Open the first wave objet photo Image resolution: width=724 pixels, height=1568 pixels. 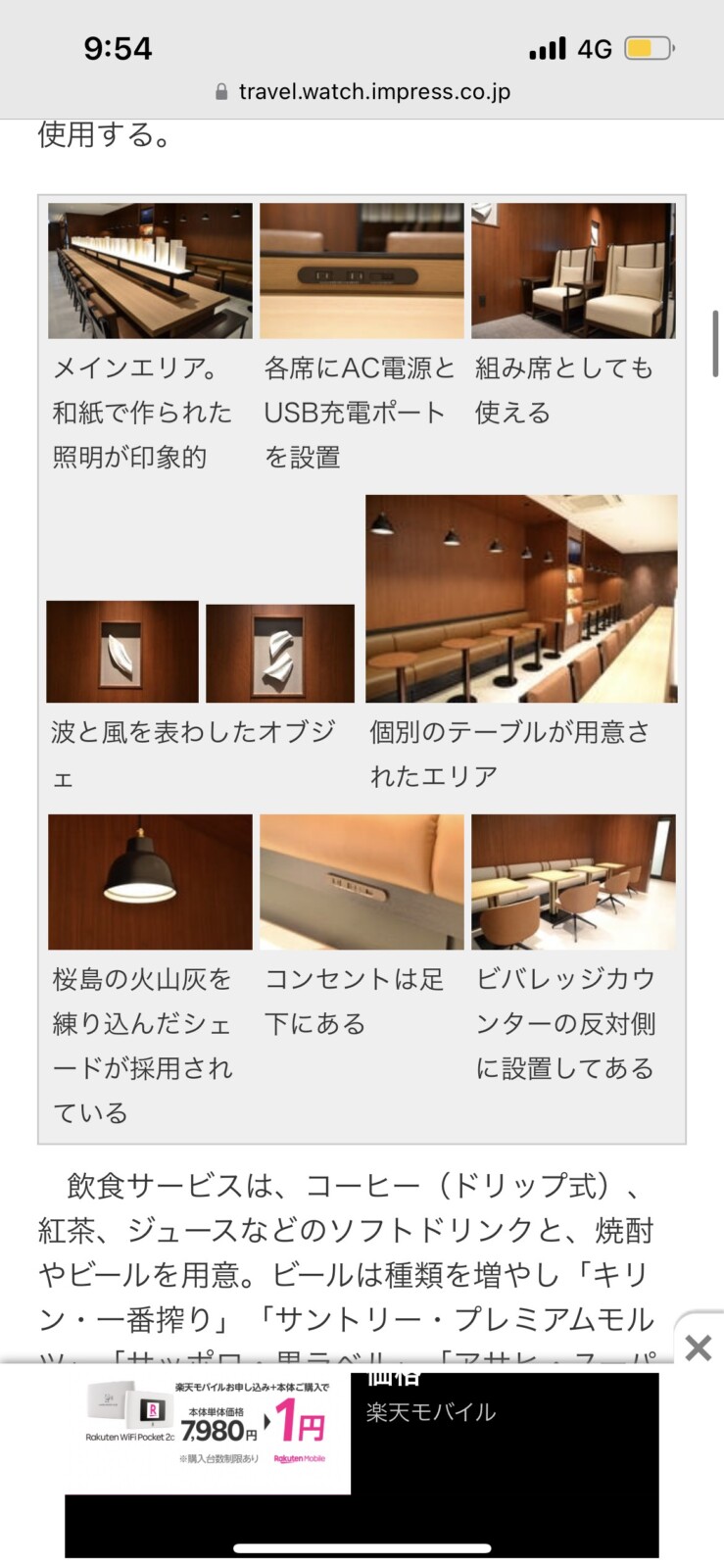122,652
